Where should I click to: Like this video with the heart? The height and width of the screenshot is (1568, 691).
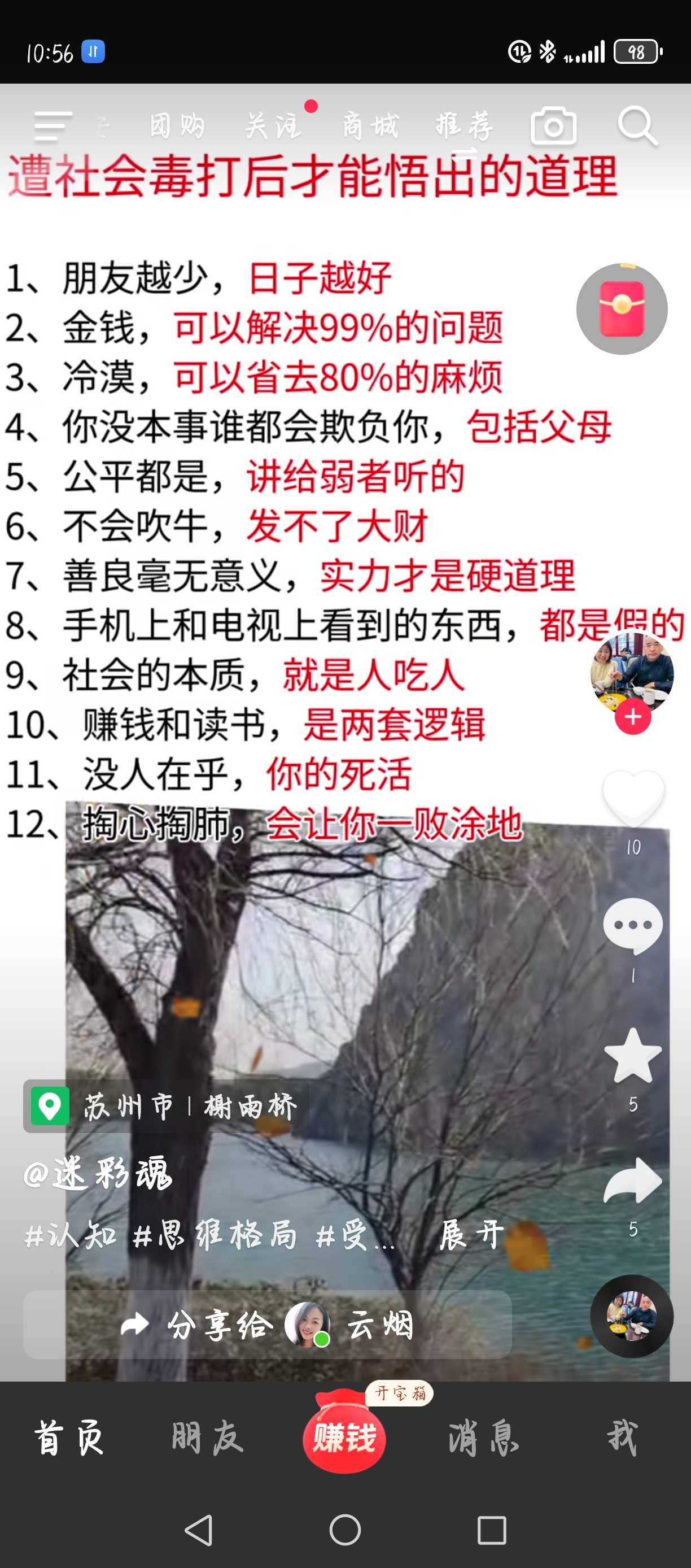point(633,798)
